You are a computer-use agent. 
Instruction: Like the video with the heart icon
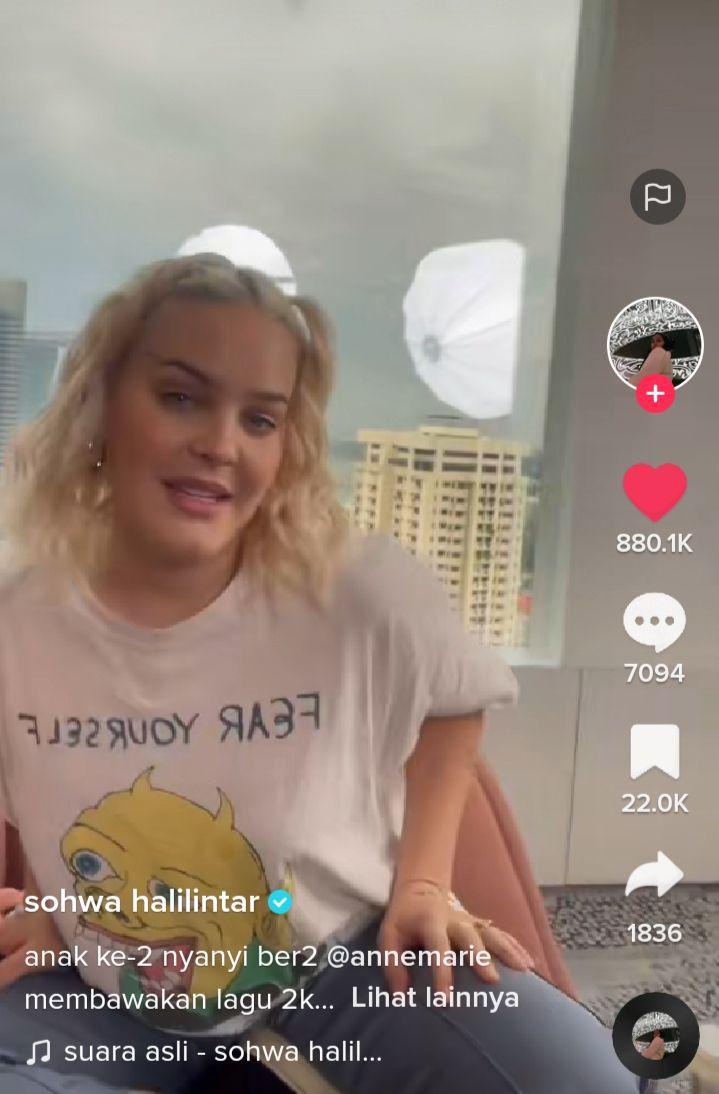coord(655,493)
